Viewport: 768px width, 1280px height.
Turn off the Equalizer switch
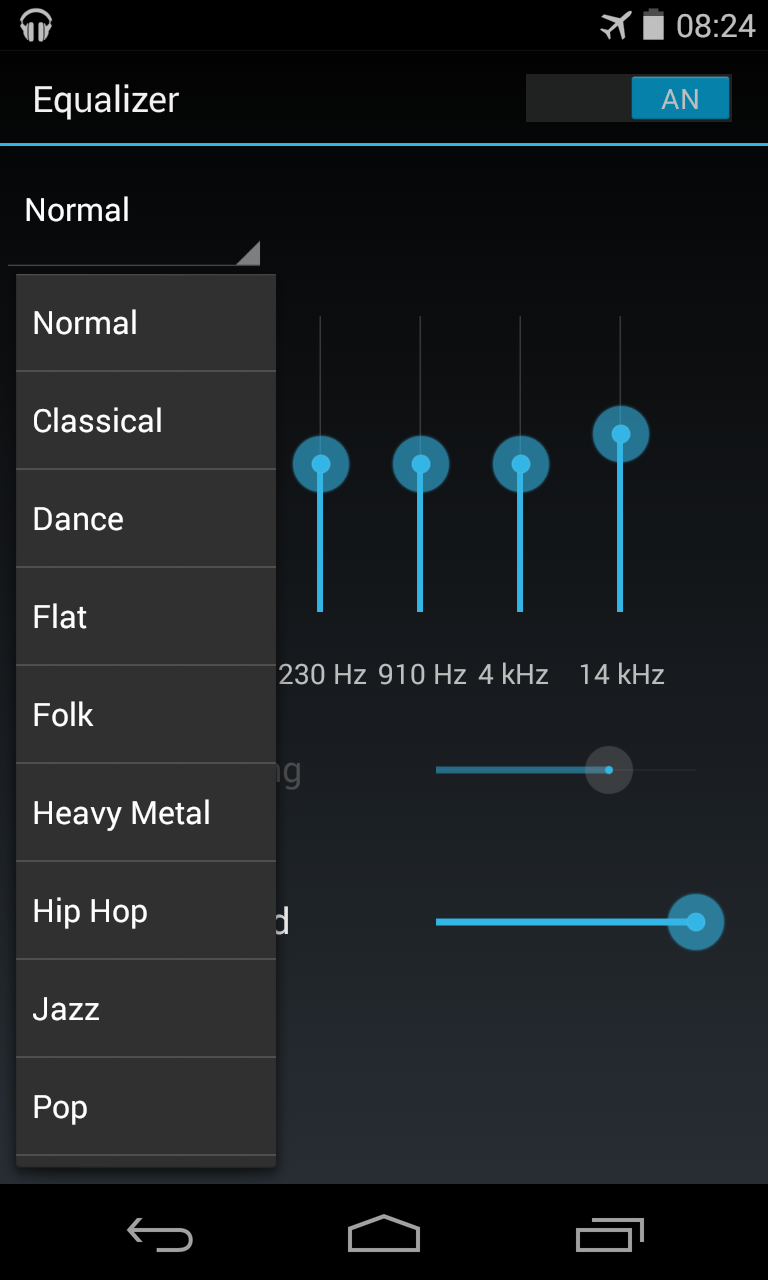pos(629,99)
